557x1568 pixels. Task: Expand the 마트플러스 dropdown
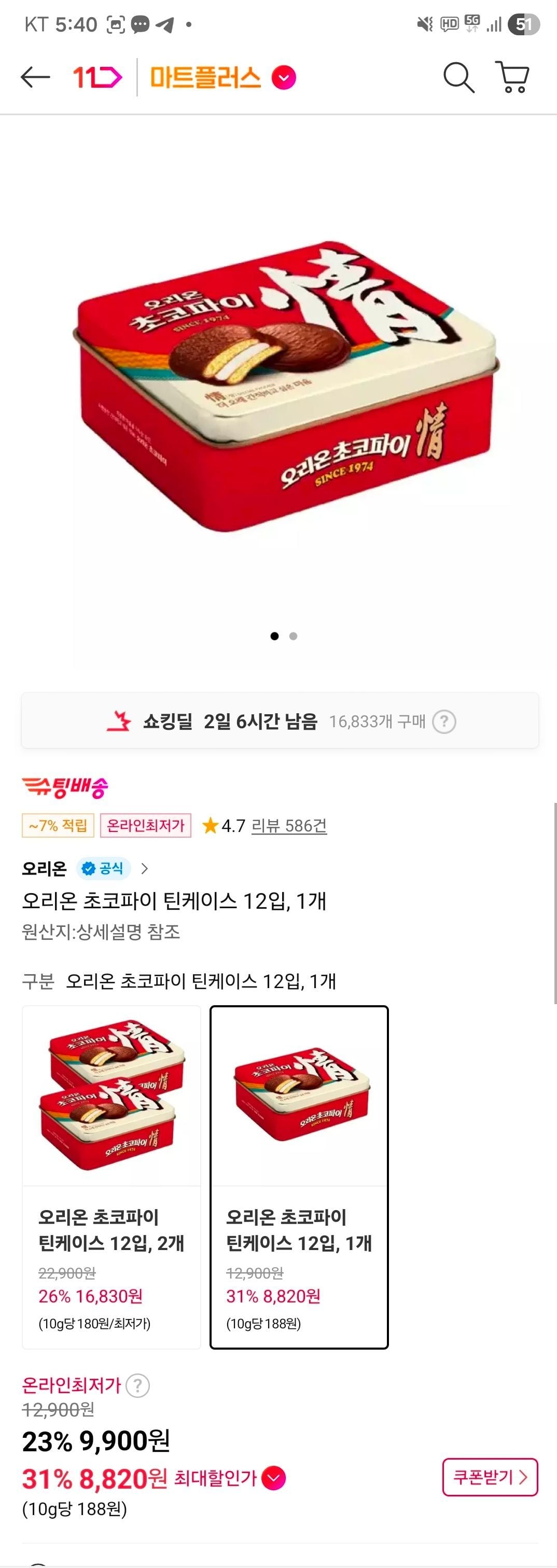pos(284,78)
